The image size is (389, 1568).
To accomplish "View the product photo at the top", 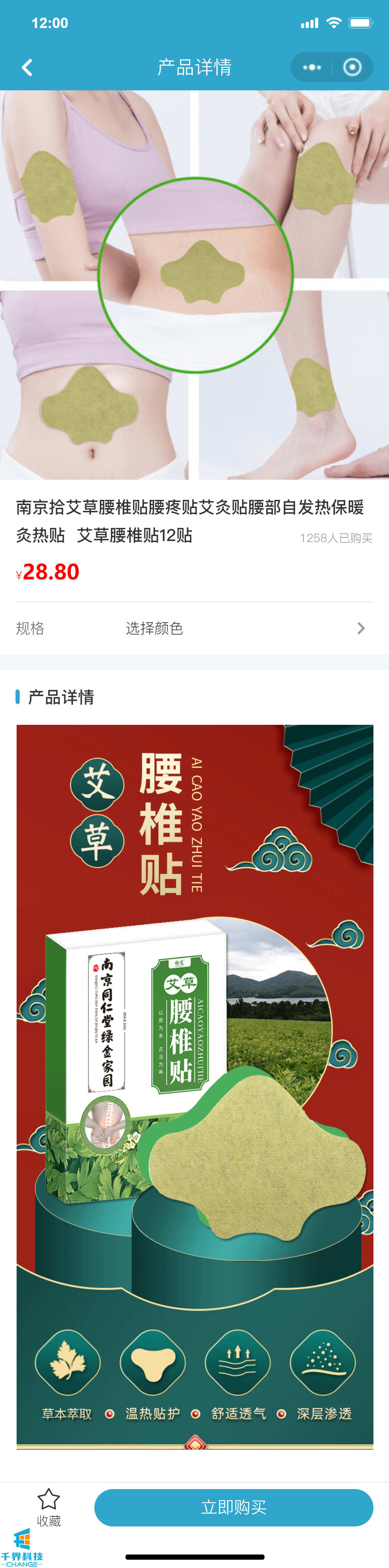I will pyautogui.click(x=194, y=285).
